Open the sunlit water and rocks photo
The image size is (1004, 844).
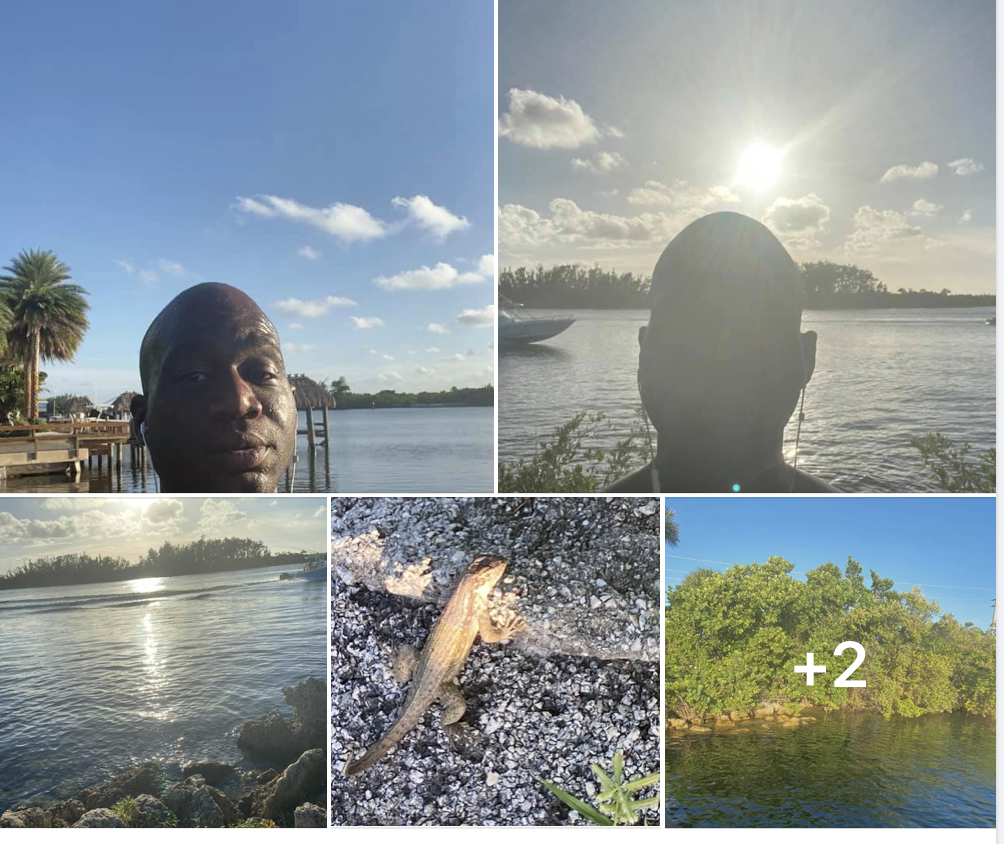[x=163, y=662]
